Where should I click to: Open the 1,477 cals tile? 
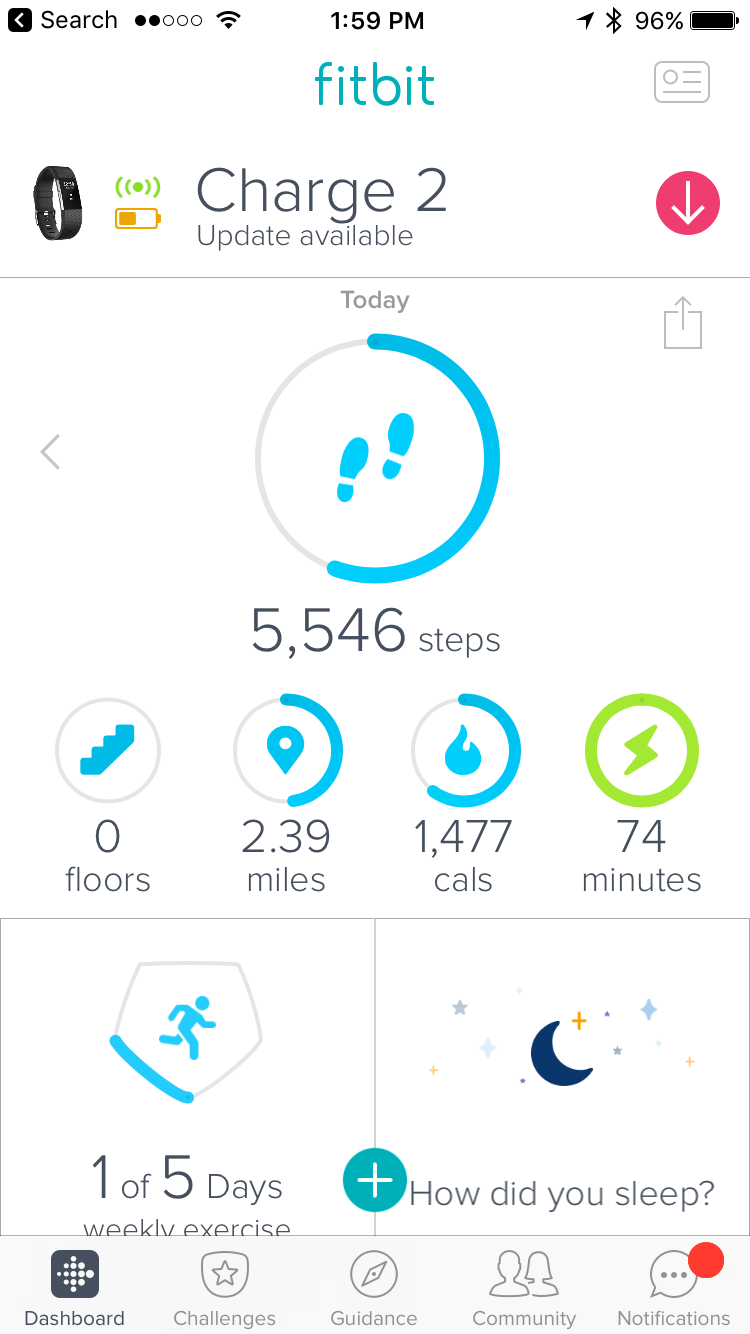pyautogui.click(x=464, y=796)
